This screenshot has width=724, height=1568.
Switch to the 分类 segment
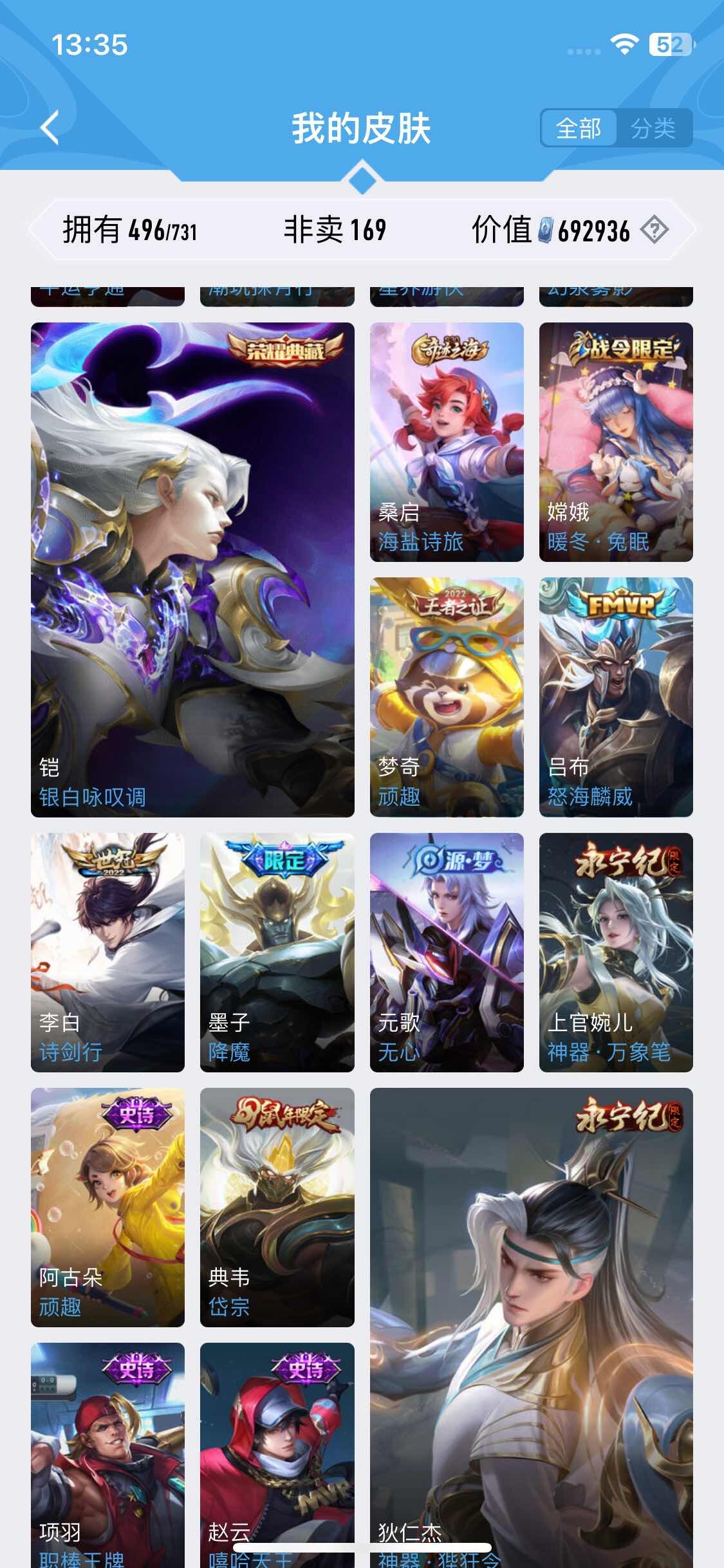click(x=653, y=128)
